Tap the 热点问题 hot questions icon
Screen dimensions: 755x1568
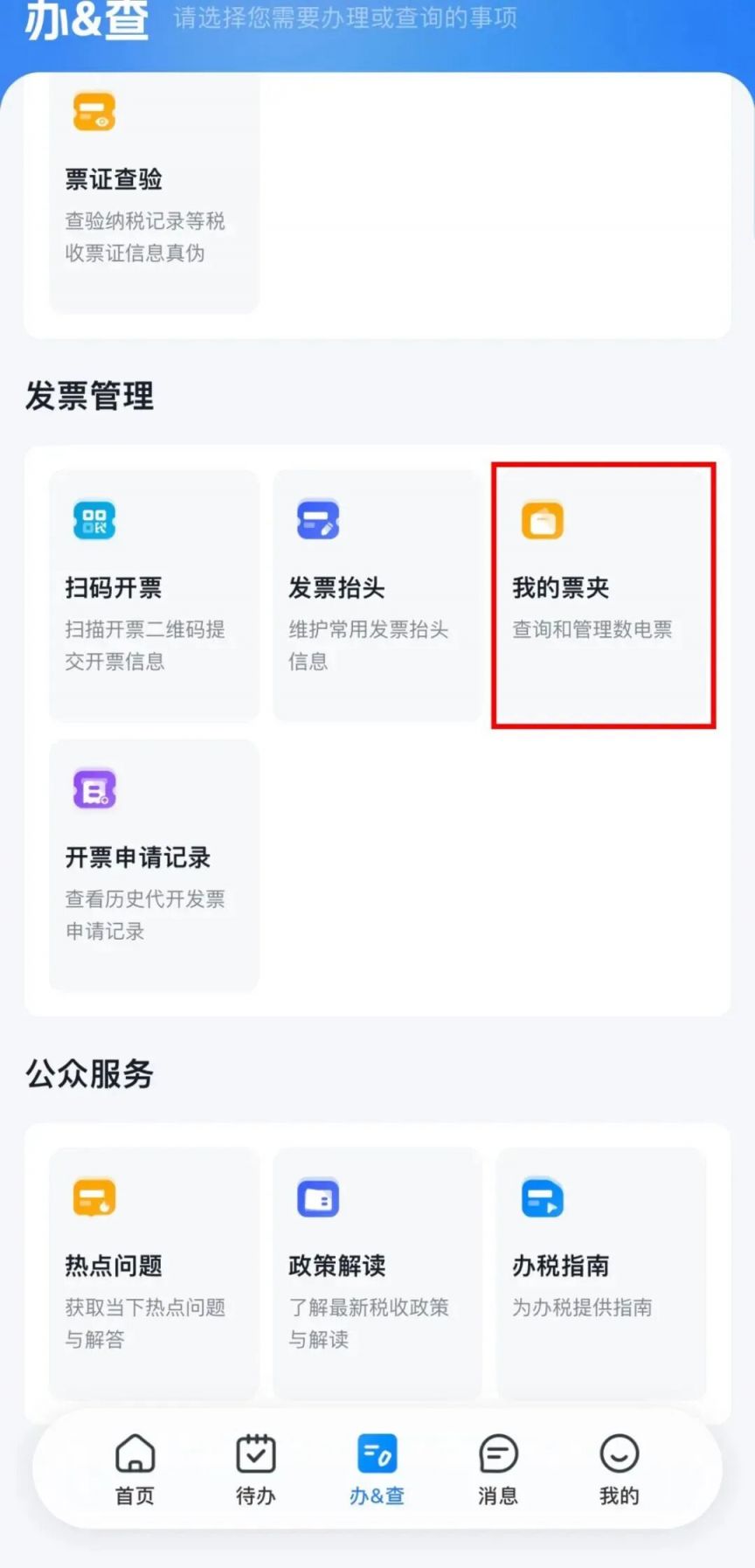coord(94,1198)
